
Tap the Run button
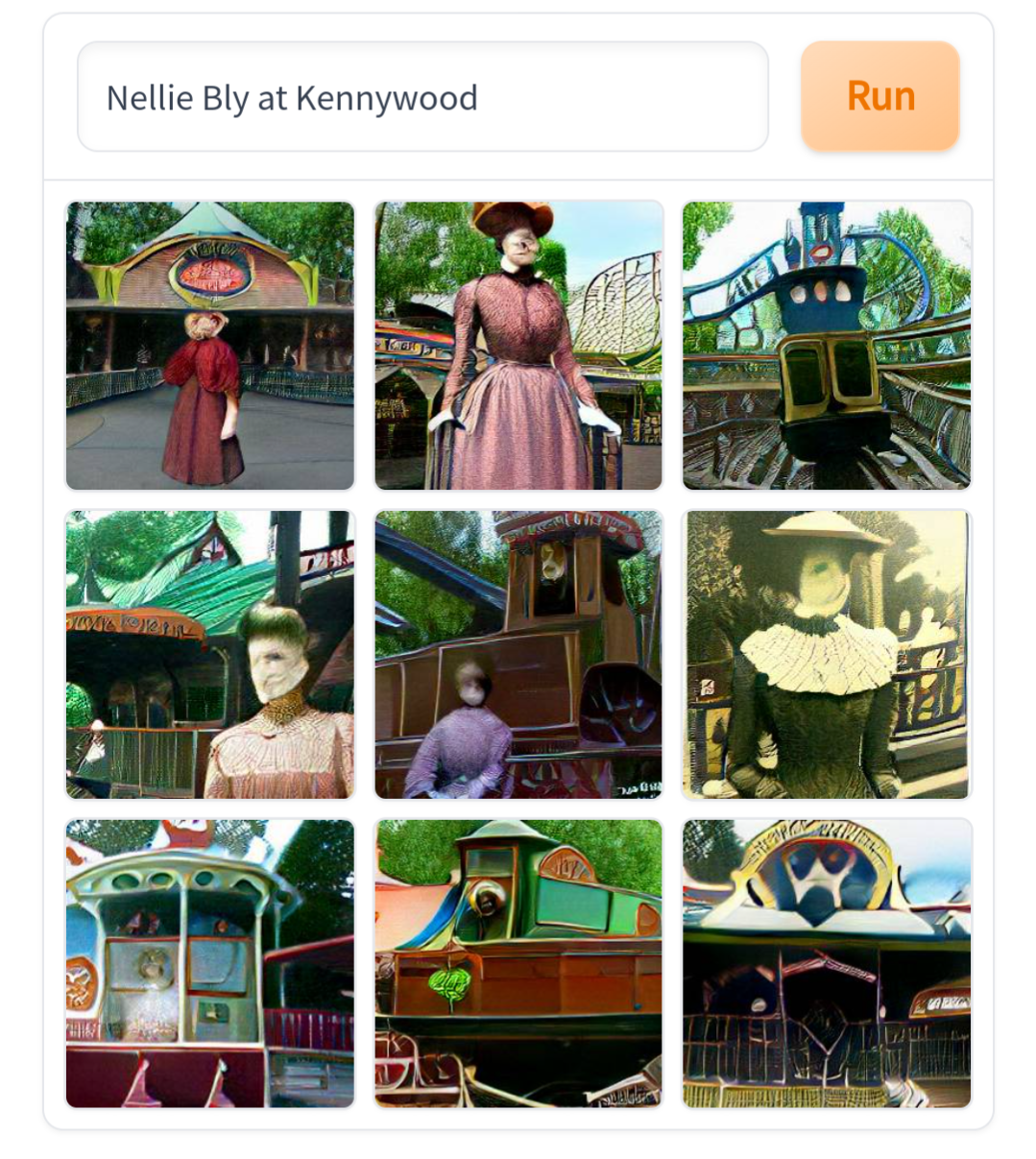pyautogui.click(x=879, y=96)
